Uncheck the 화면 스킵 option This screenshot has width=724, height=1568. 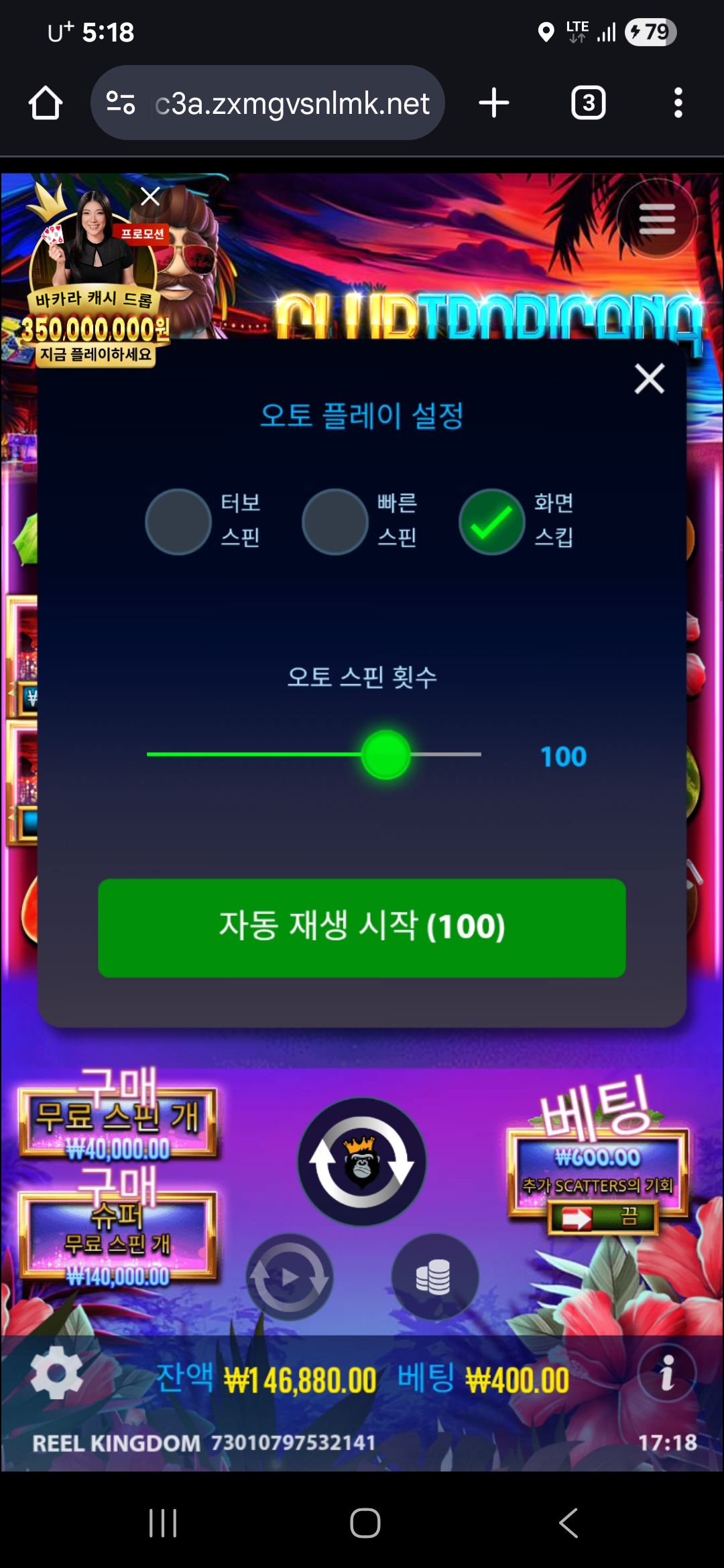tap(491, 521)
